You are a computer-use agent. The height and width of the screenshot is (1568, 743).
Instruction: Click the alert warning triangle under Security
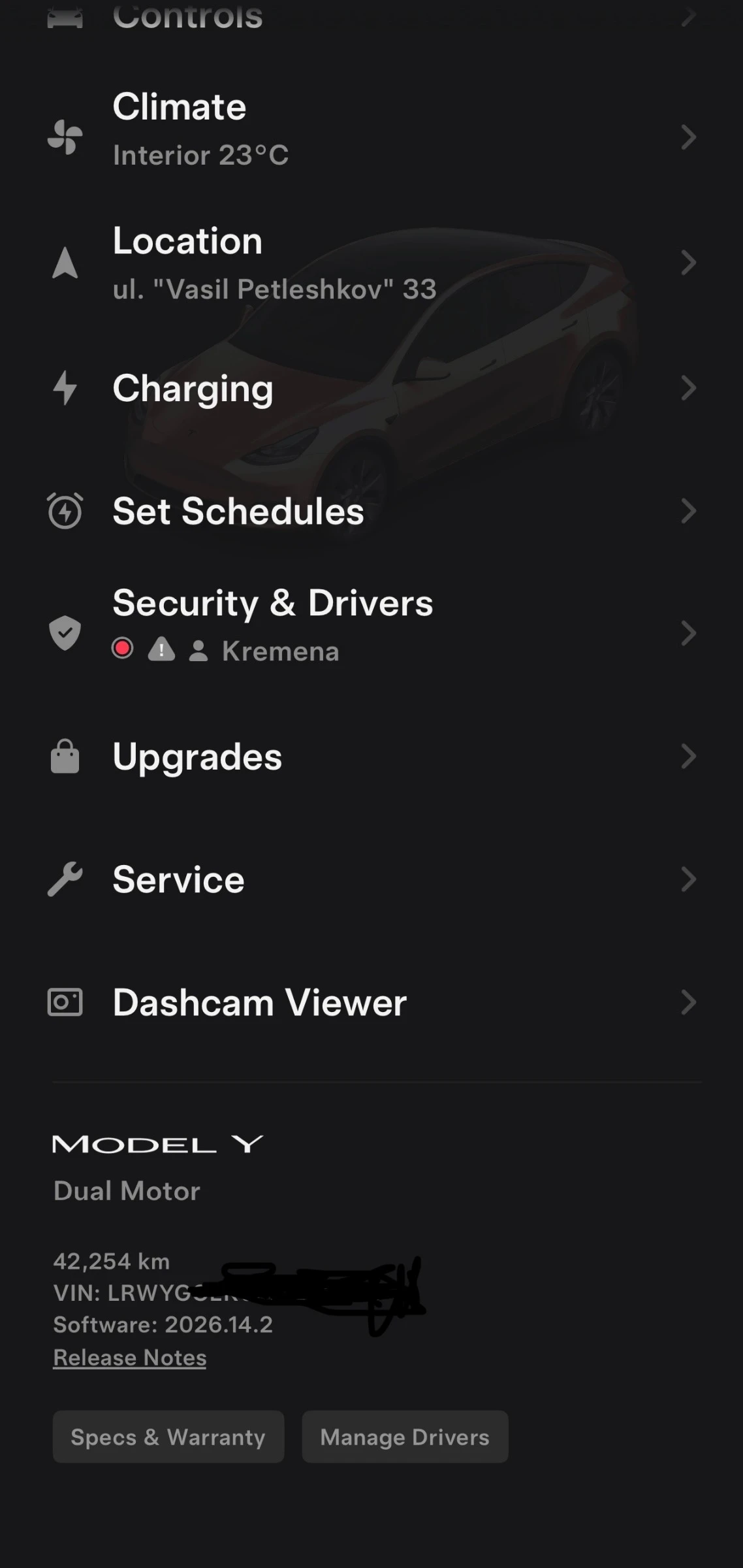[160, 650]
